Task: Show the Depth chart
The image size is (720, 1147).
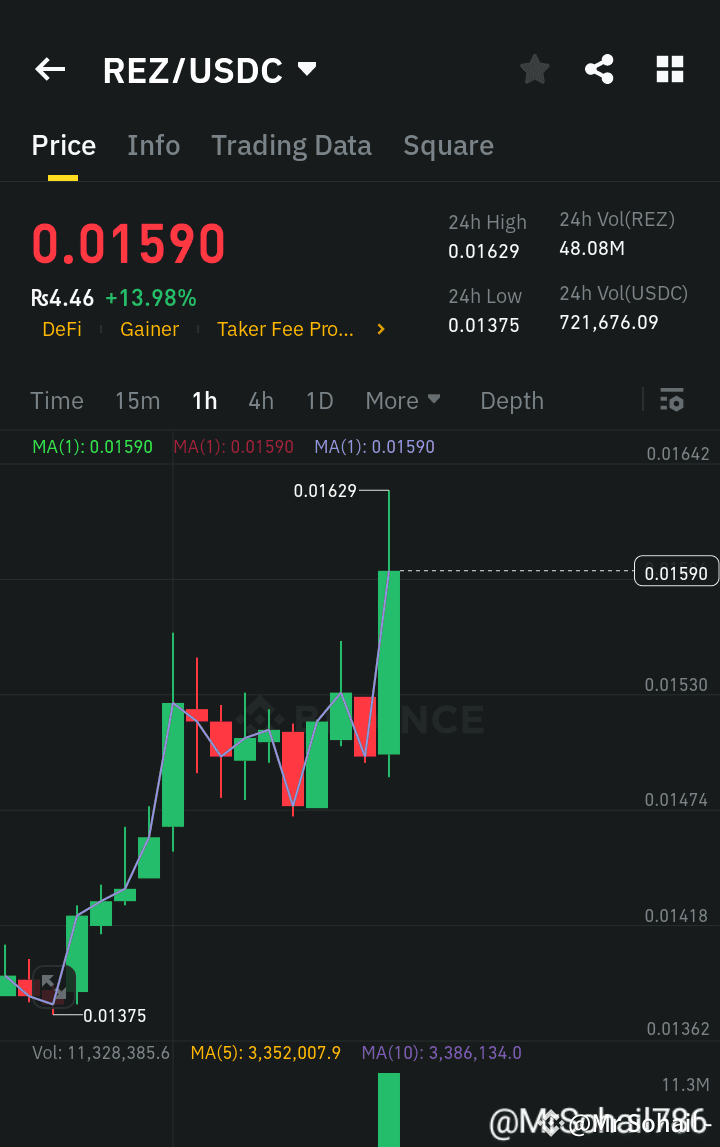Action: point(512,401)
